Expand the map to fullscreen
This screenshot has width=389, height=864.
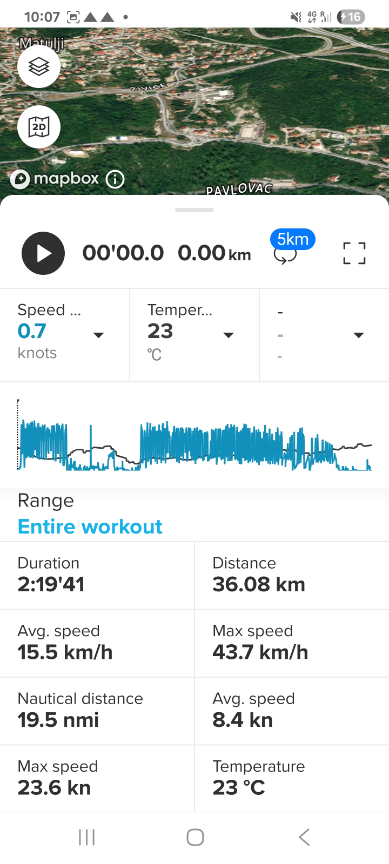tap(354, 253)
